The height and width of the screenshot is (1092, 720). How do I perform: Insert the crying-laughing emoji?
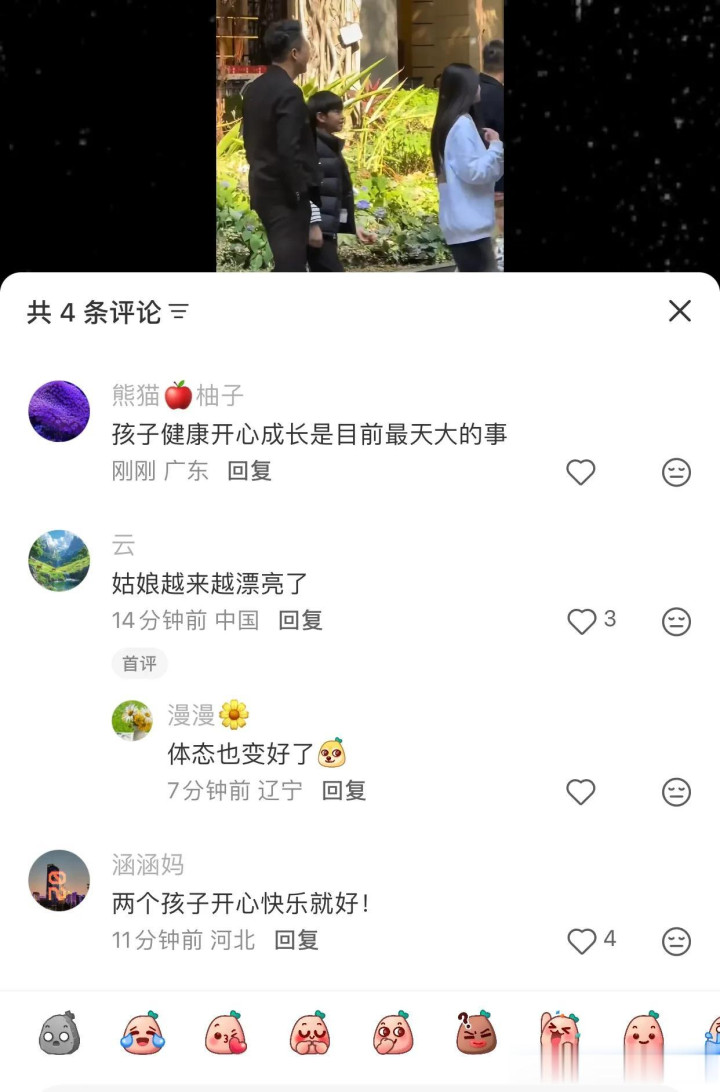[143, 1033]
